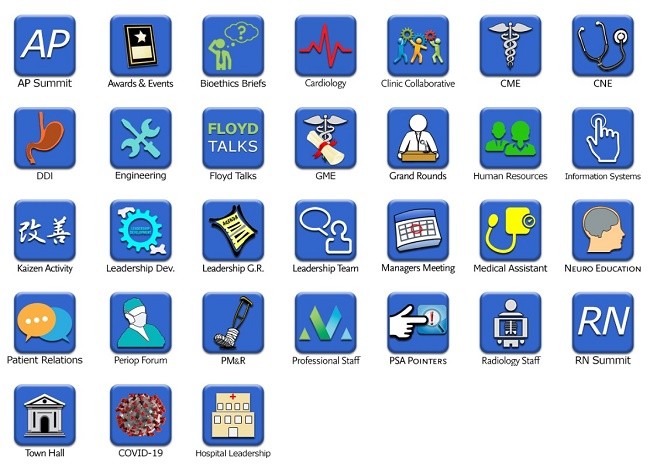The height and width of the screenshot is (466, 650).
Task: Open Floyd Talks
Action: coord(232,138)
